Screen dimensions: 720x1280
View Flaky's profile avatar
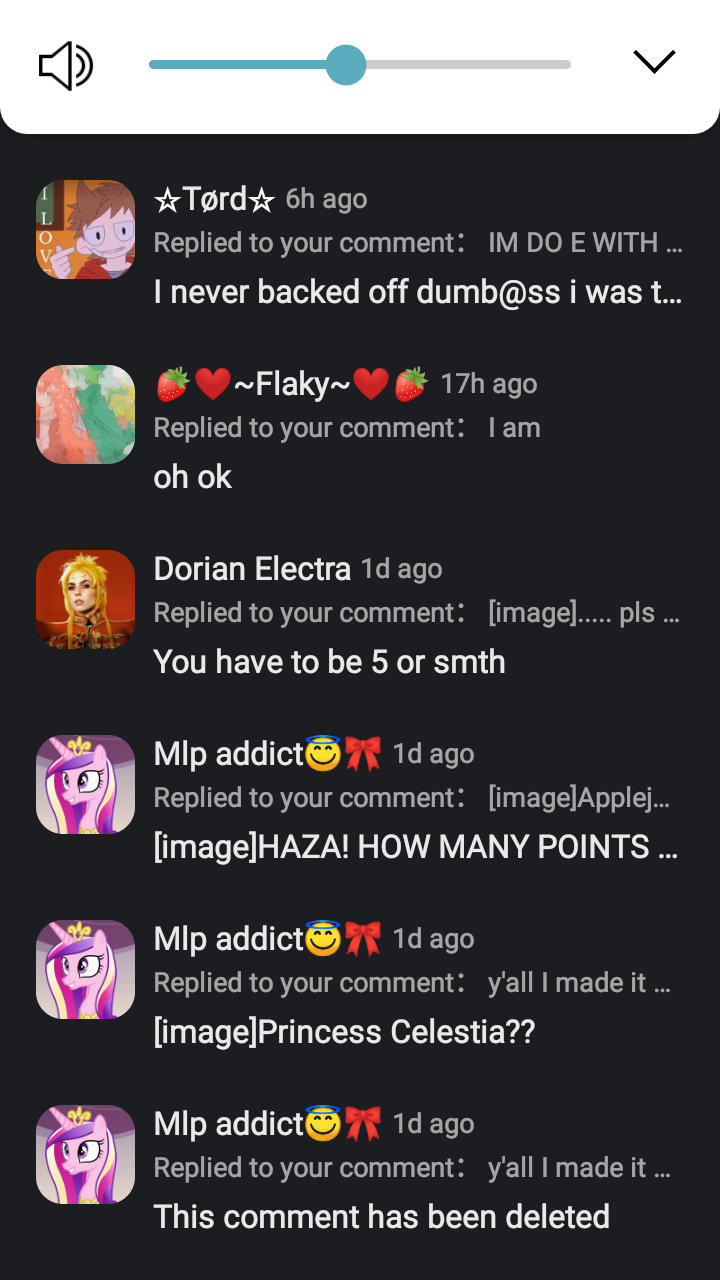[85, 414]
